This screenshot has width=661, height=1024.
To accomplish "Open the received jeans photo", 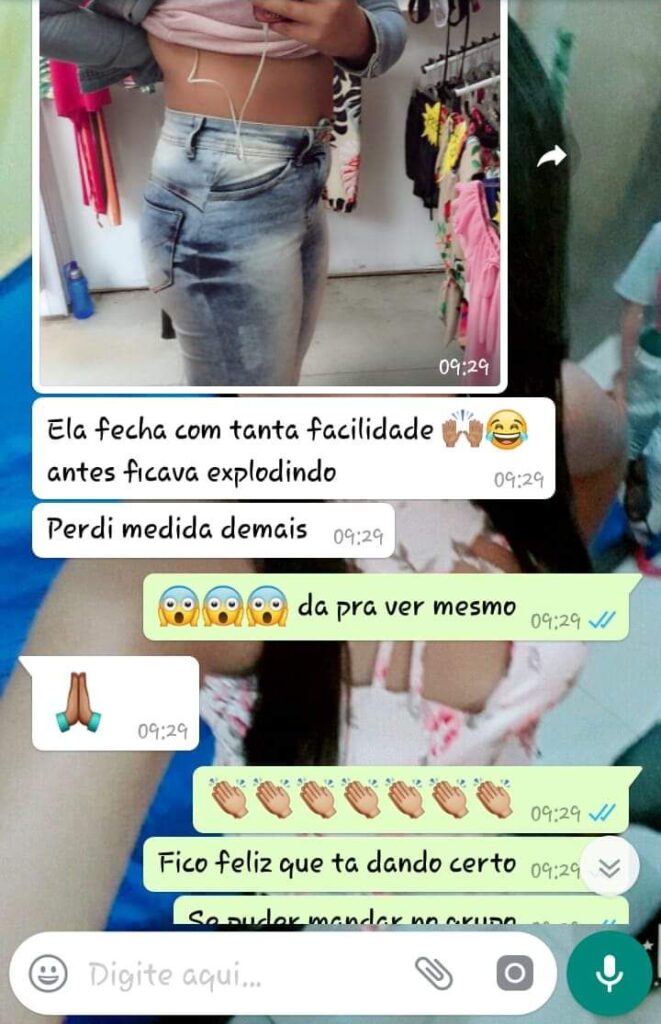I will pyautogui.click(x=270, y=193).
